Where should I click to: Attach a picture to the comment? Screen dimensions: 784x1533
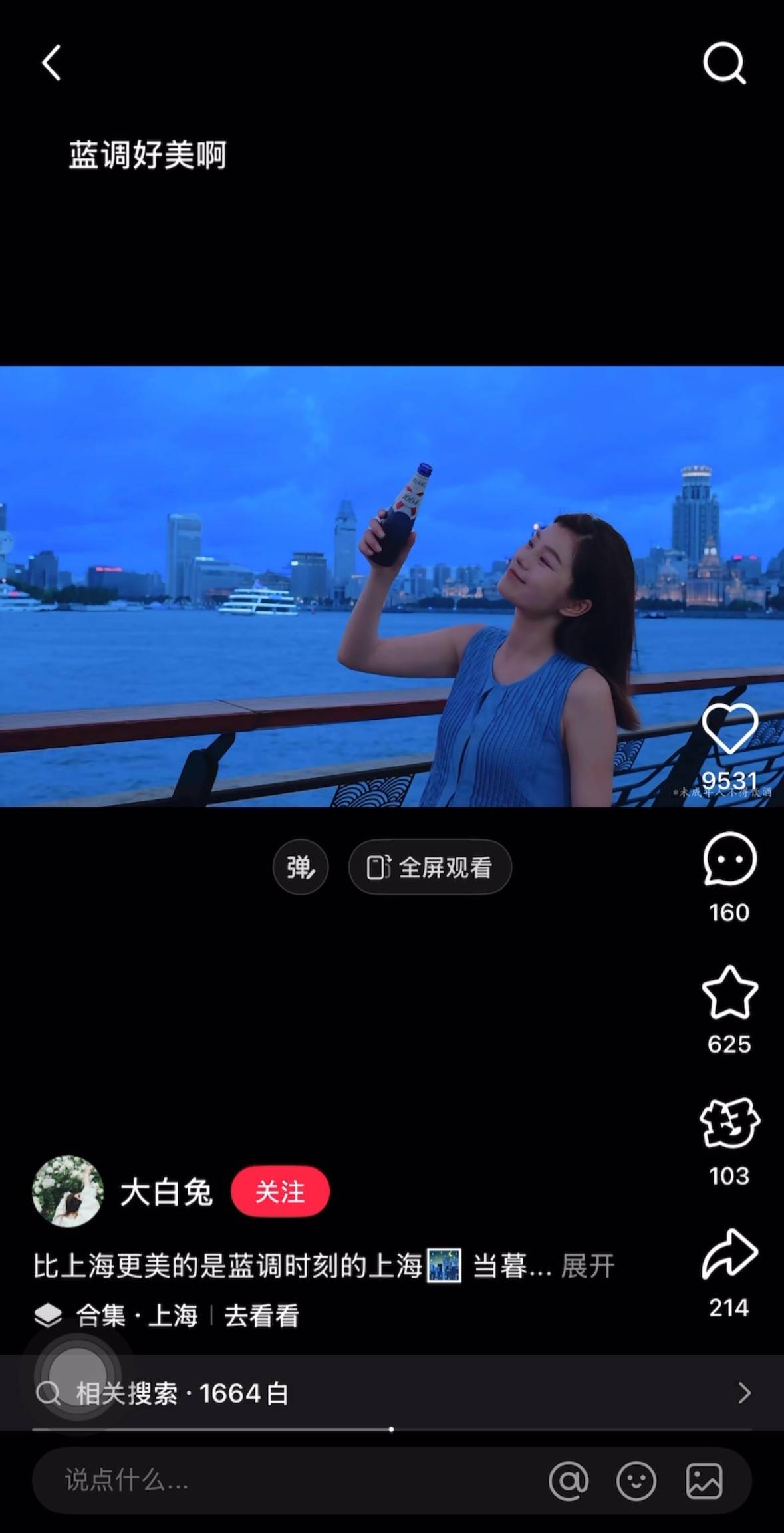[x=704, y=1481]
